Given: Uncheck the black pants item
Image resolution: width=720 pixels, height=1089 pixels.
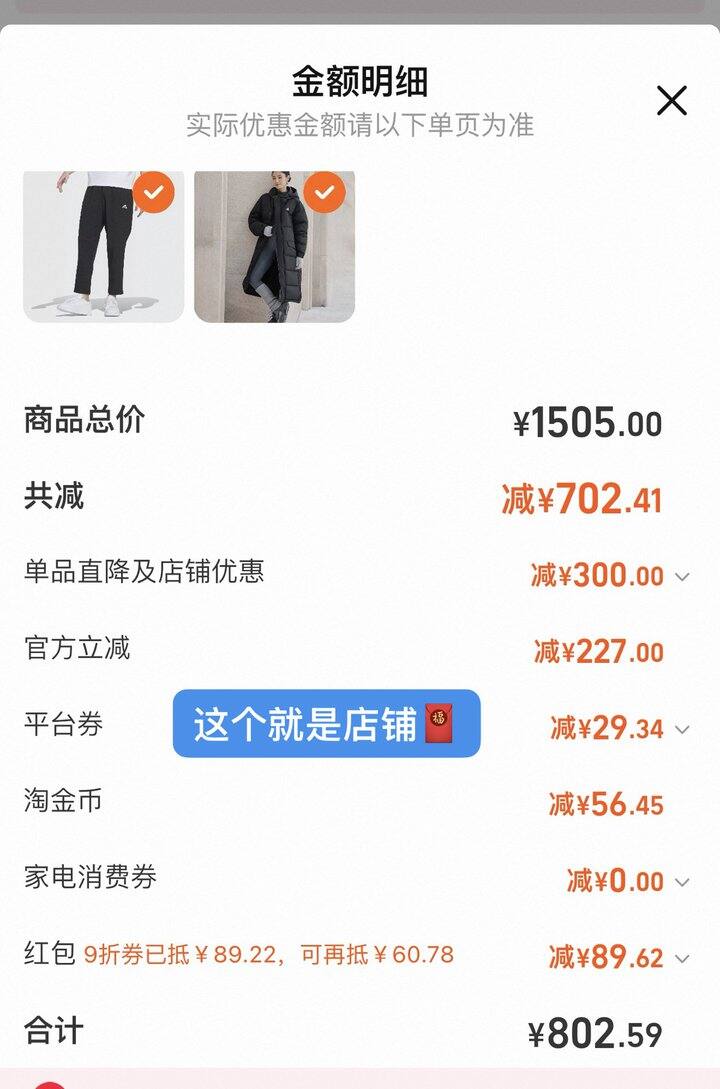Looking at the screenshot, I should [x=153, y=192].
